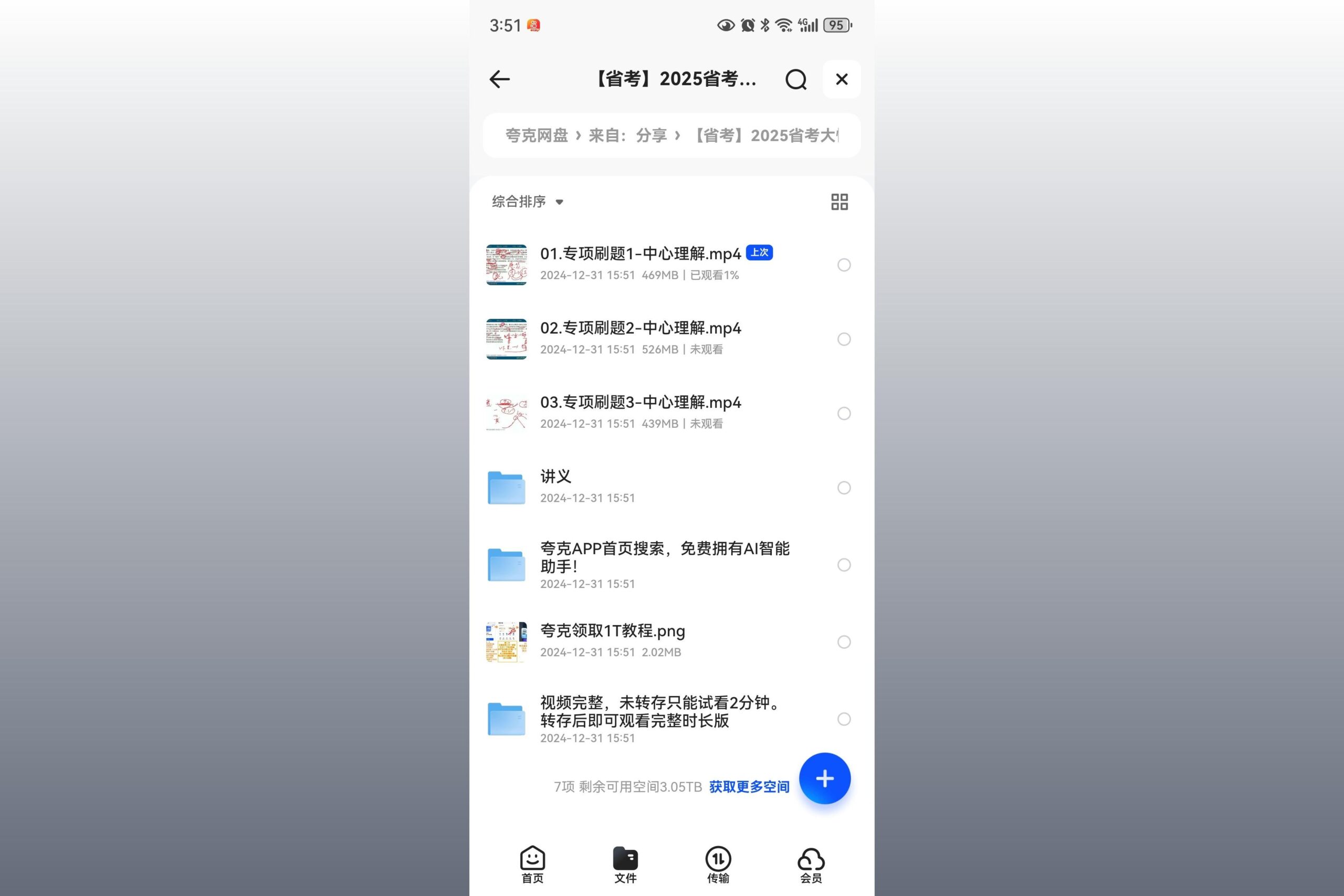
Task: Select the 视频完整 folder checkbox
Action: tap(844, 719)
